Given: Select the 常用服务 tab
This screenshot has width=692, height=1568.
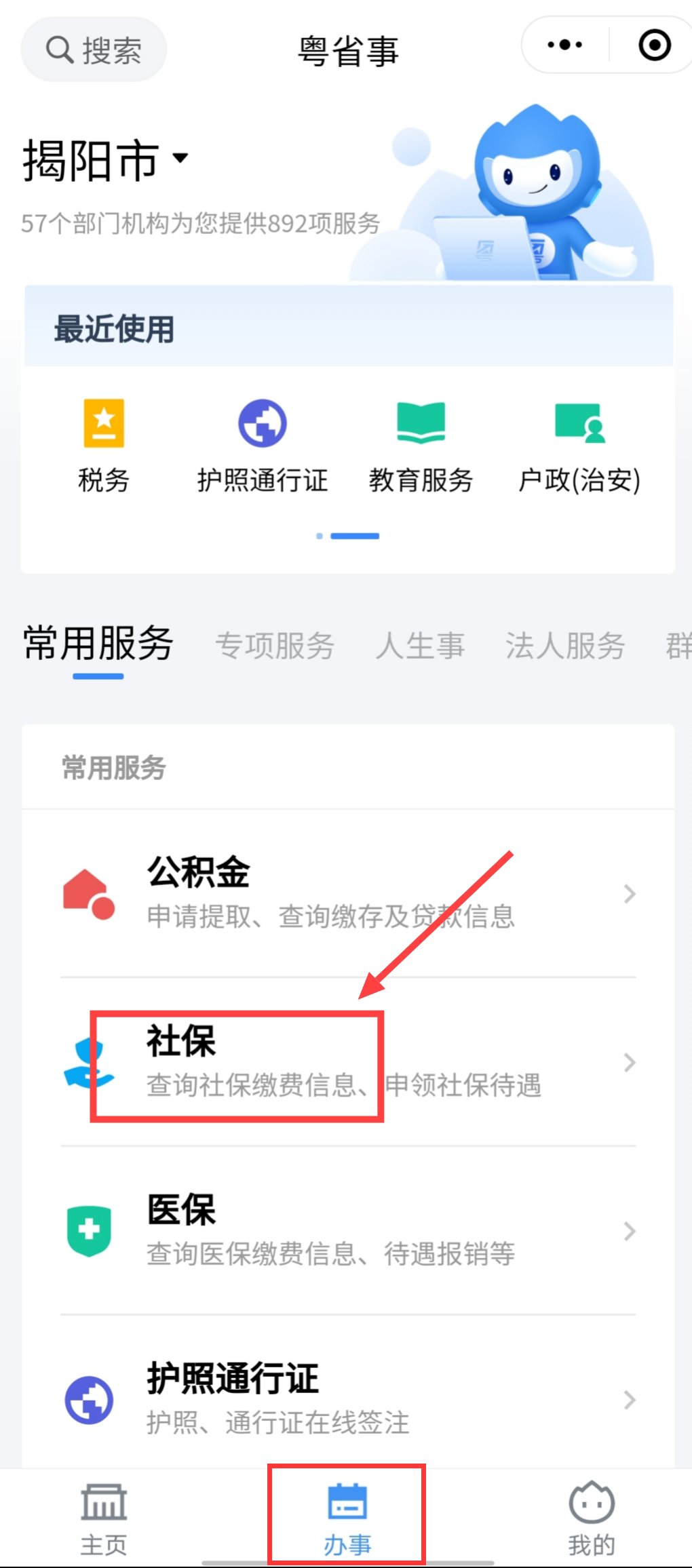Looking at the screenshot, I should [98, 644].
